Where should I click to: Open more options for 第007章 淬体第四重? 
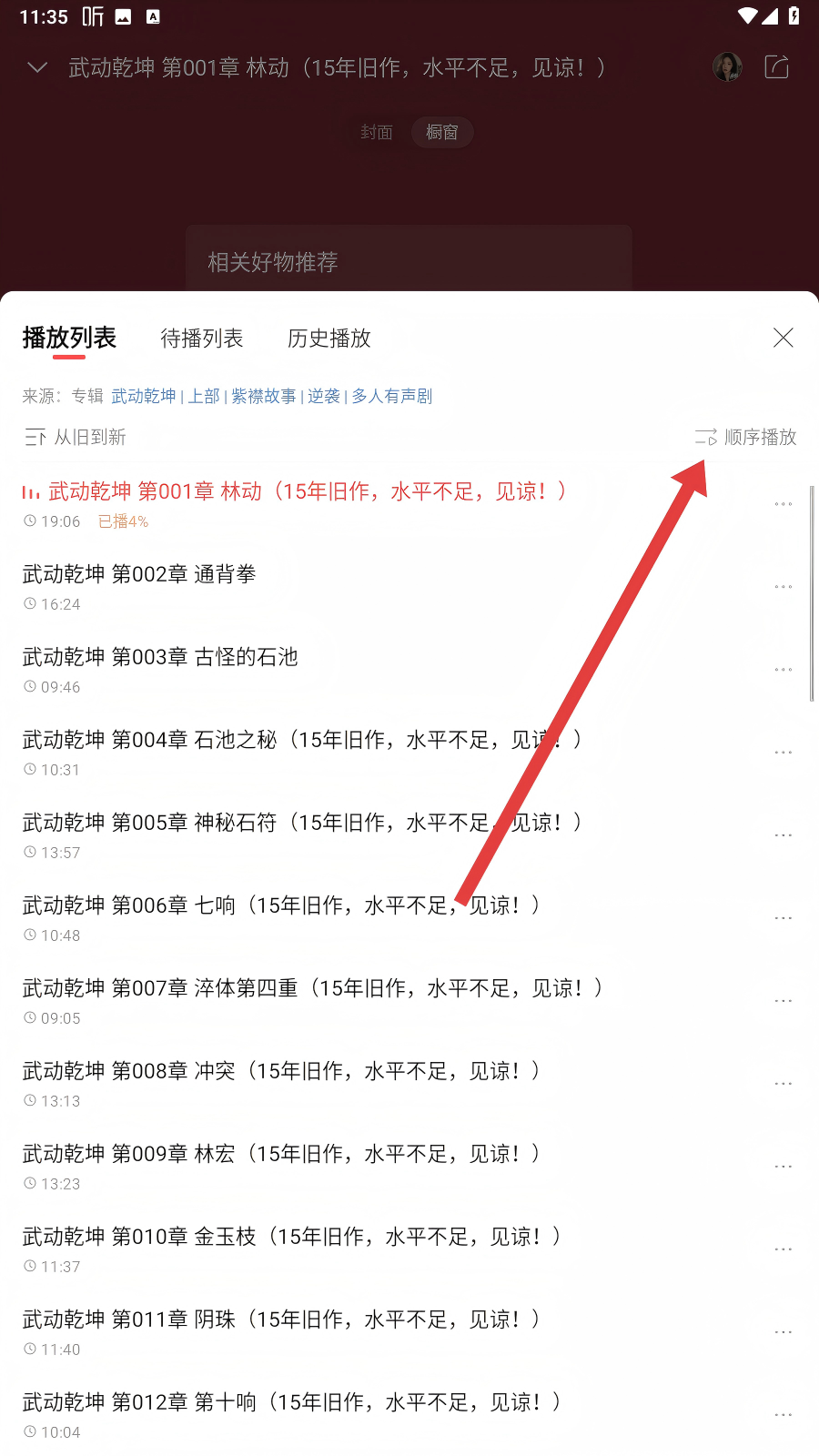783,1001
